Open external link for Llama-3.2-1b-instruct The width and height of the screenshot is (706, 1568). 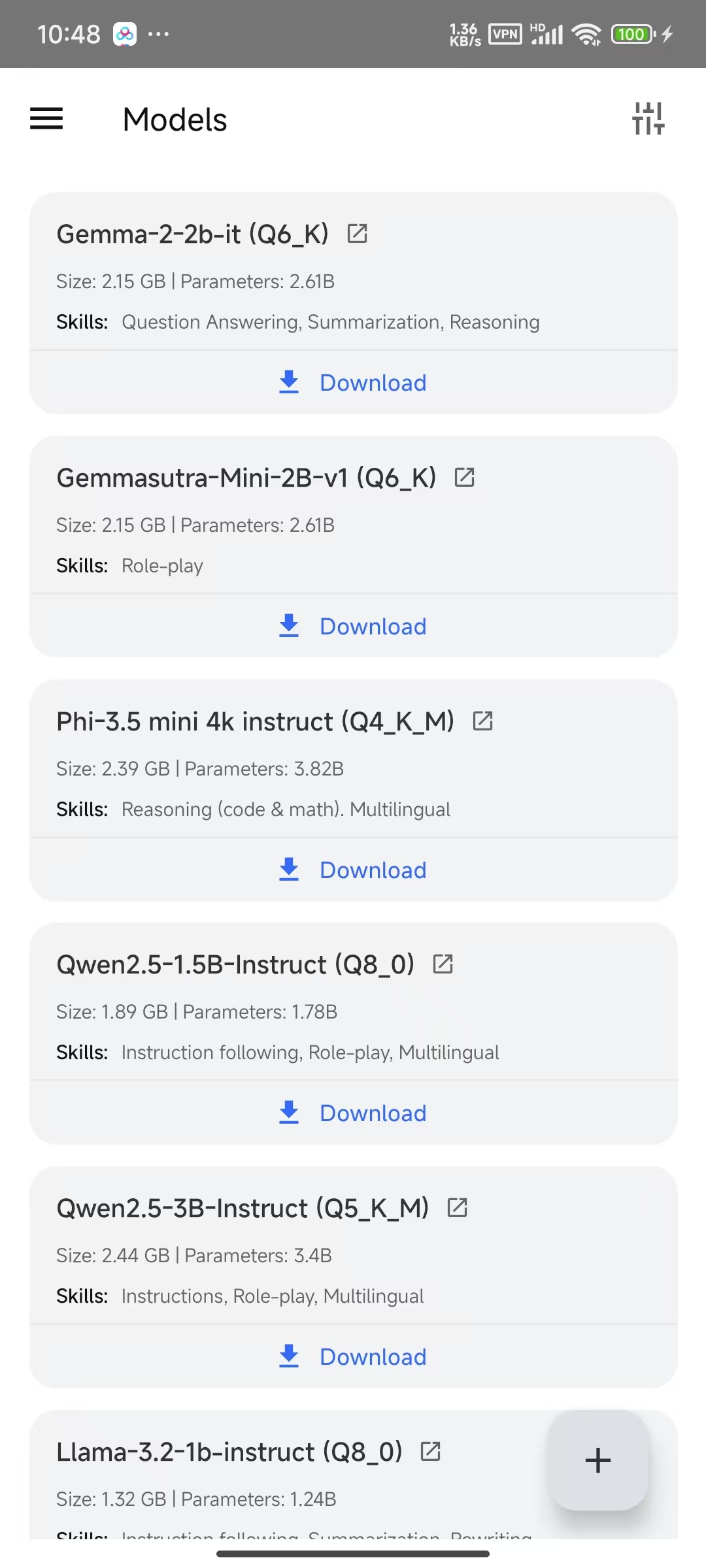(x=430, y=1451)
